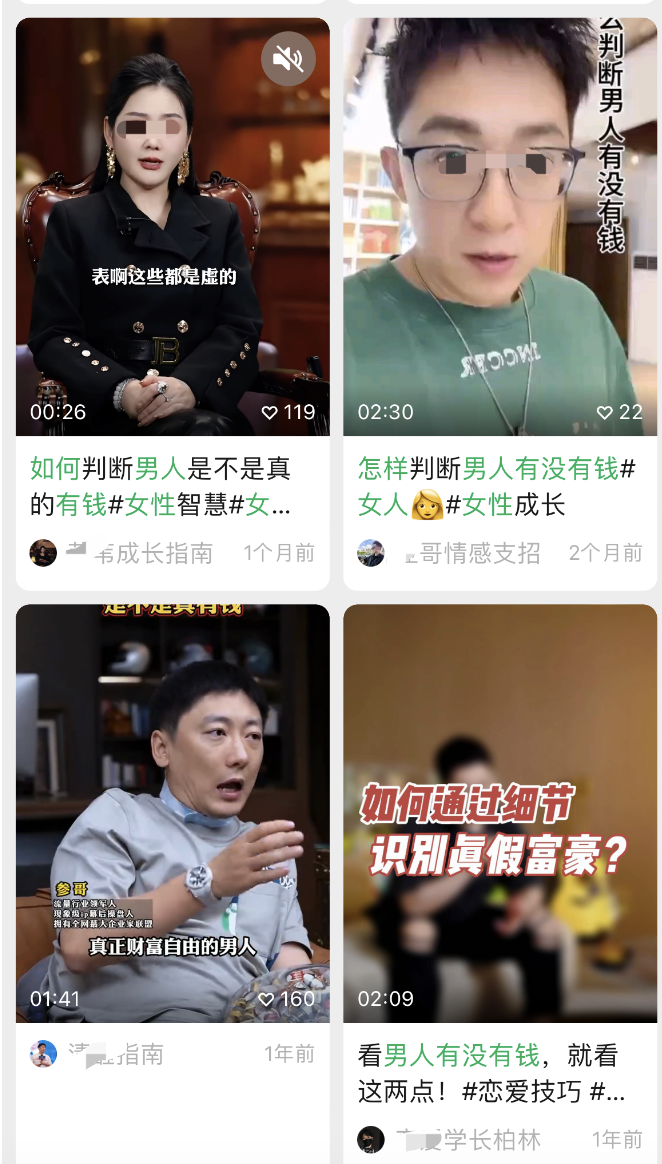Unmute the first video's sound
This screenshot has height=1164, width=662.
[288, 59]
